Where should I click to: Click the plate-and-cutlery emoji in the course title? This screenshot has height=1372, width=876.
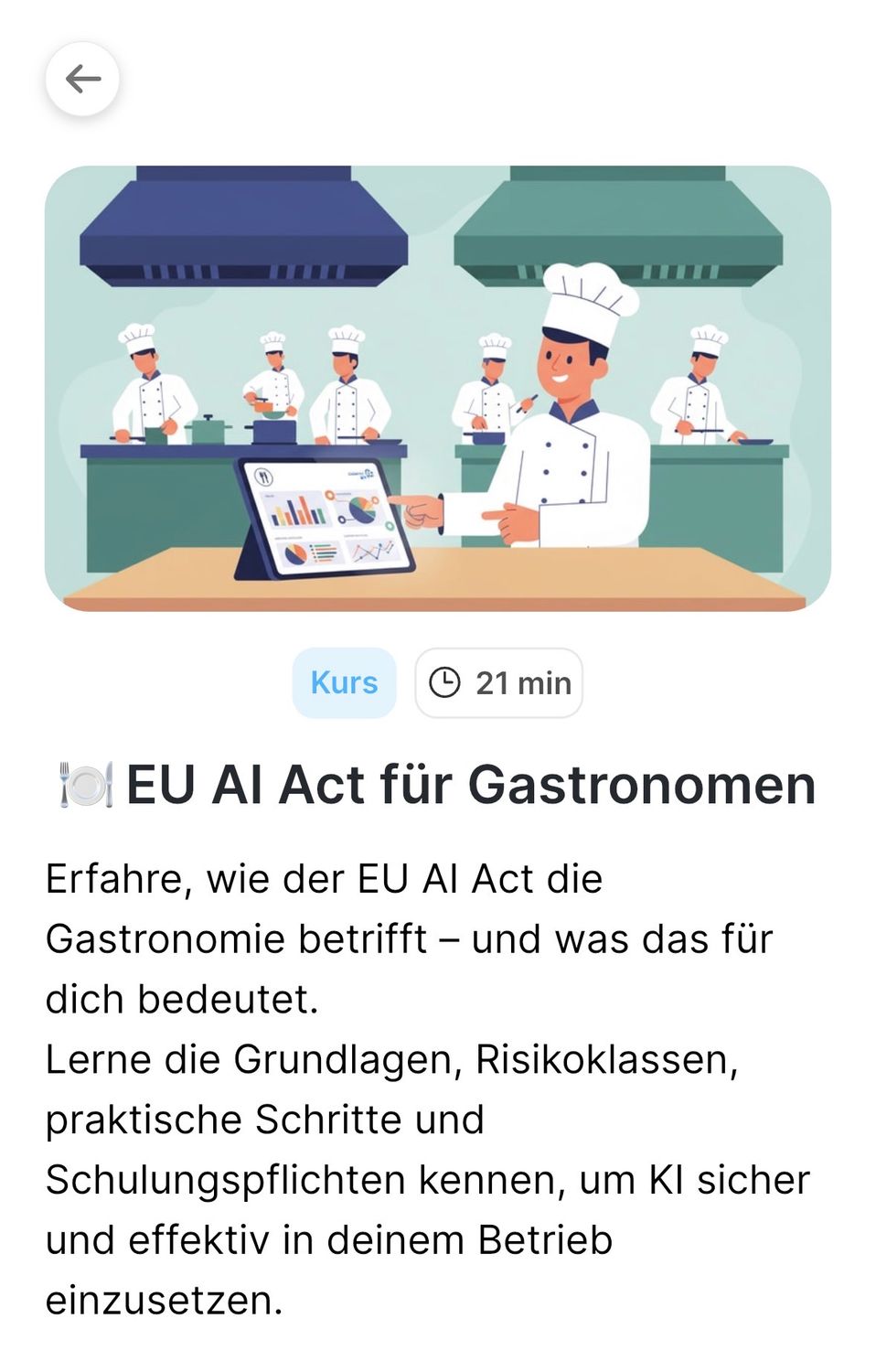point(83,784)
